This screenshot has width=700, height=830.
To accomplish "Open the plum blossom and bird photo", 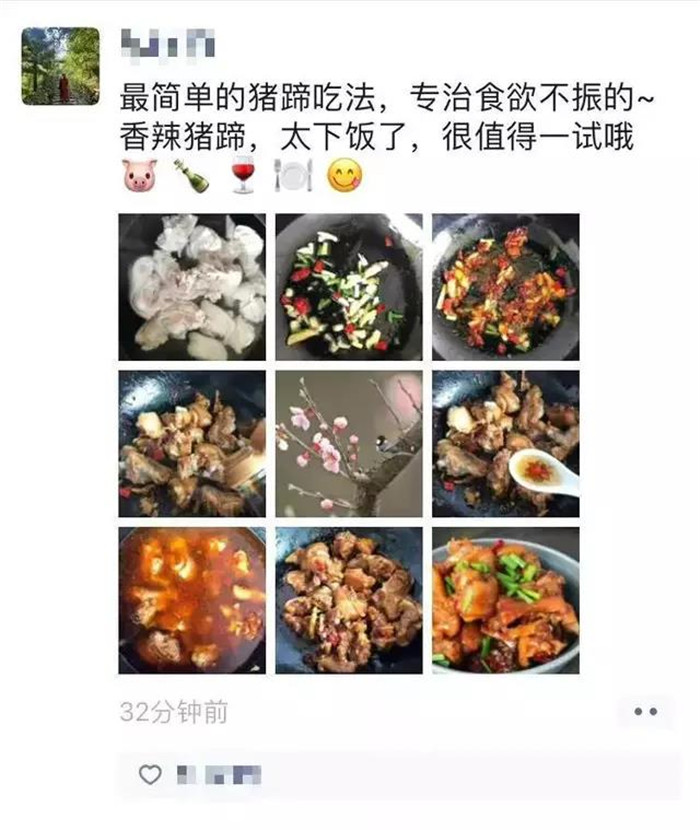I will 349,444.
